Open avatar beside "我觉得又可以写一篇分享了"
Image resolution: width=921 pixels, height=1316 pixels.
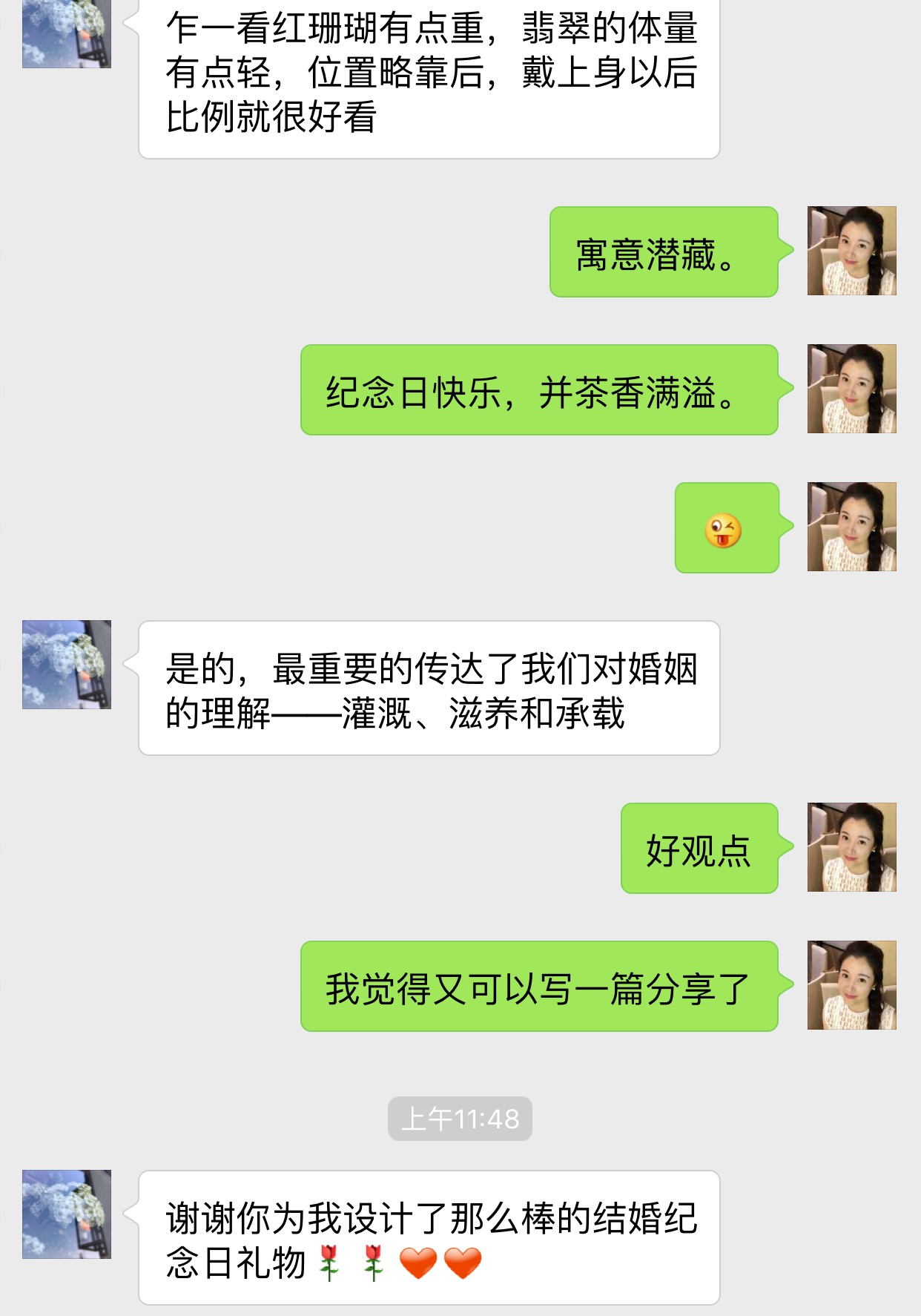(851, 985)
